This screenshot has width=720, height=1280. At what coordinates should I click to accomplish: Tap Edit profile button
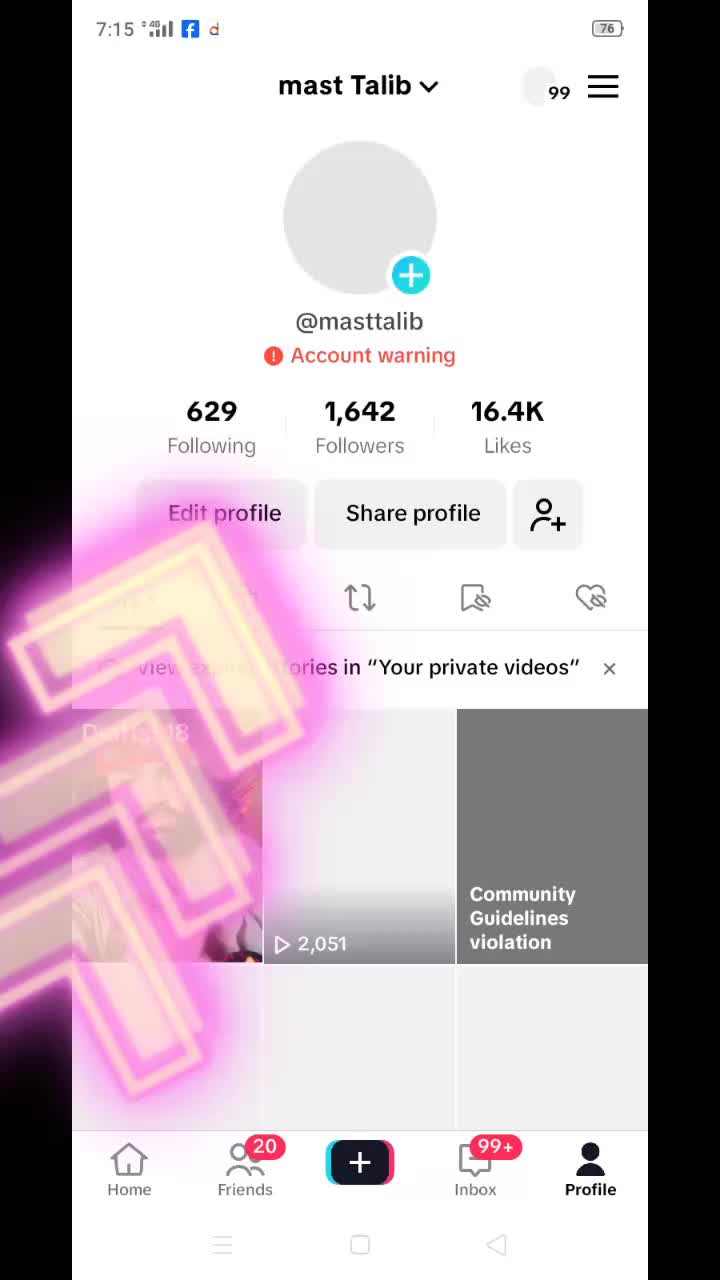[224, 513]
